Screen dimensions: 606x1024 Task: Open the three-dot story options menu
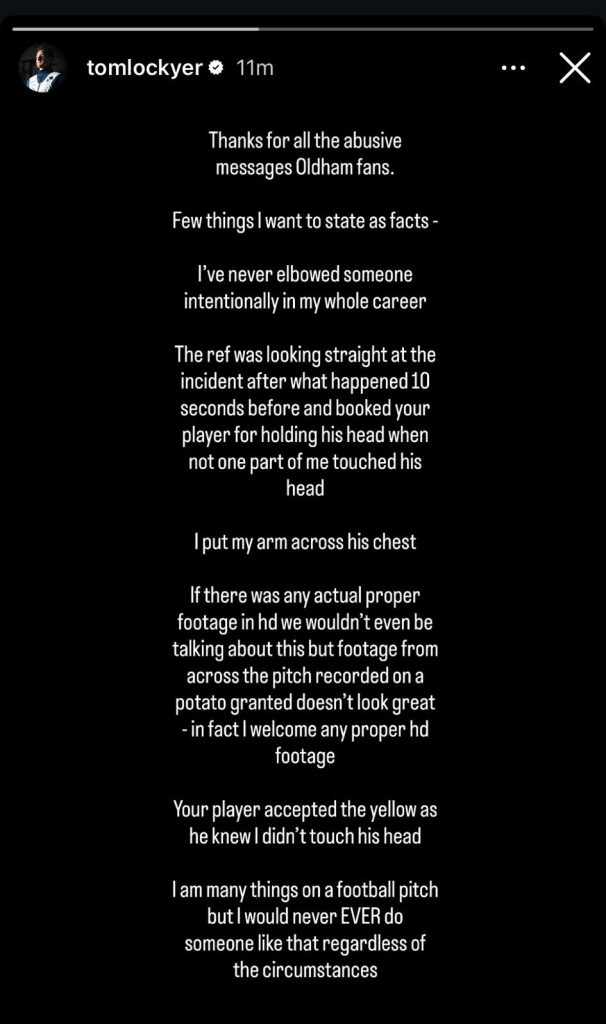(513, 68)
